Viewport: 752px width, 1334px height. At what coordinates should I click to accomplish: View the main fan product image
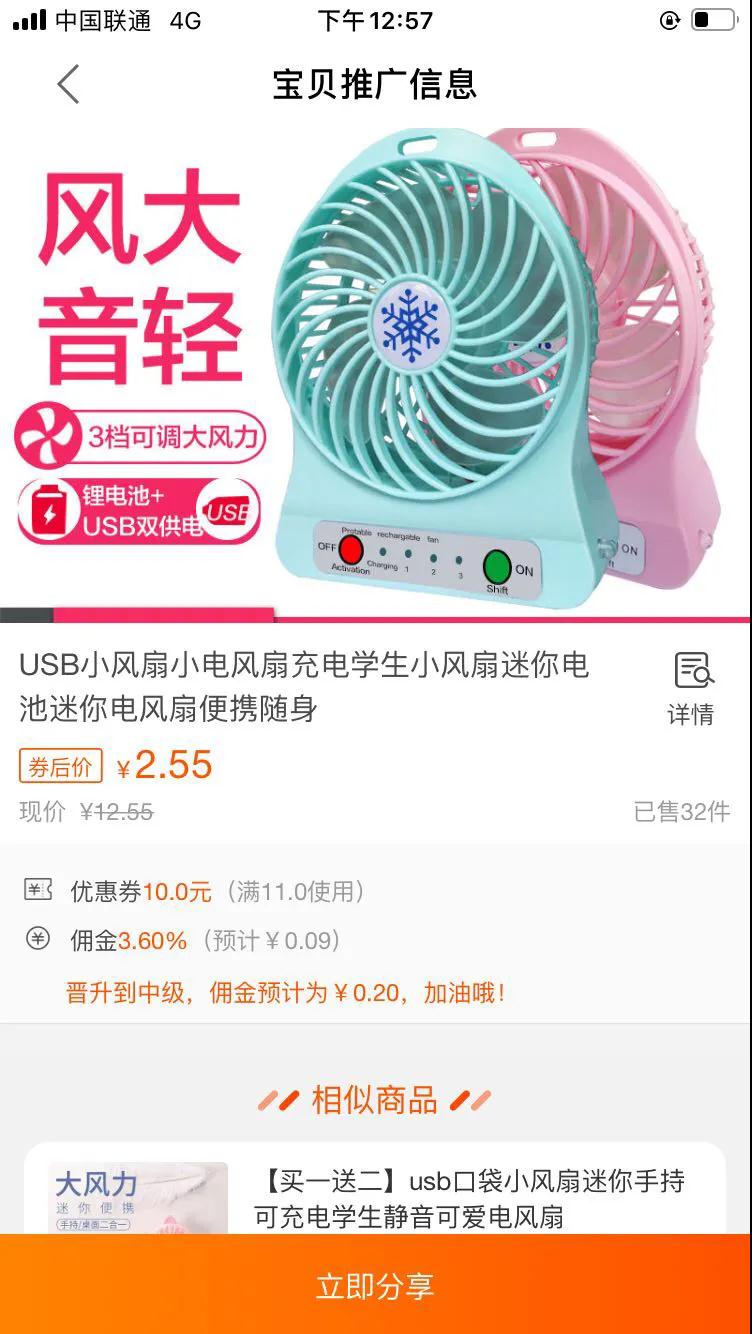pyautogui.click(x=376, y=372)
